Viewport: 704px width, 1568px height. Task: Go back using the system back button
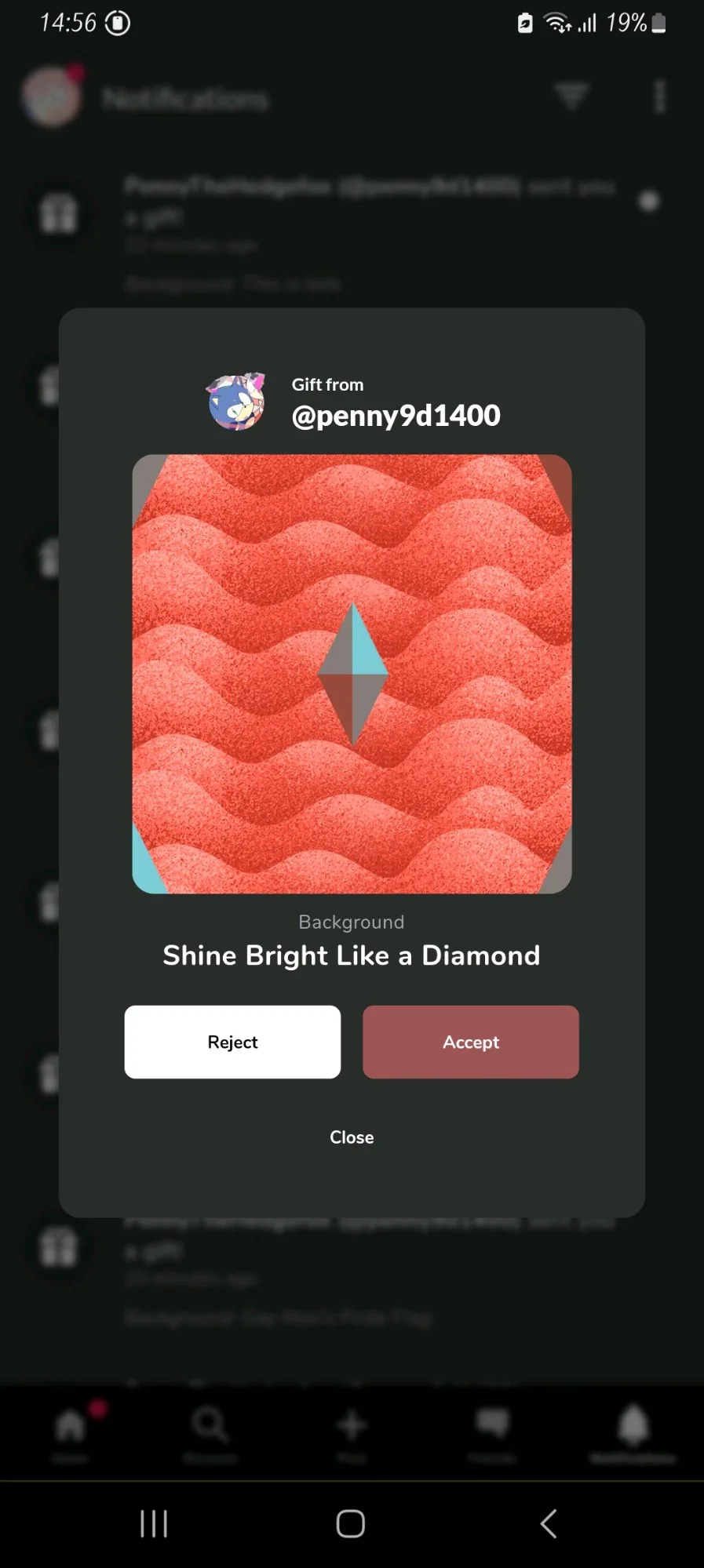pyautogui.click(x=549, y=1523)
